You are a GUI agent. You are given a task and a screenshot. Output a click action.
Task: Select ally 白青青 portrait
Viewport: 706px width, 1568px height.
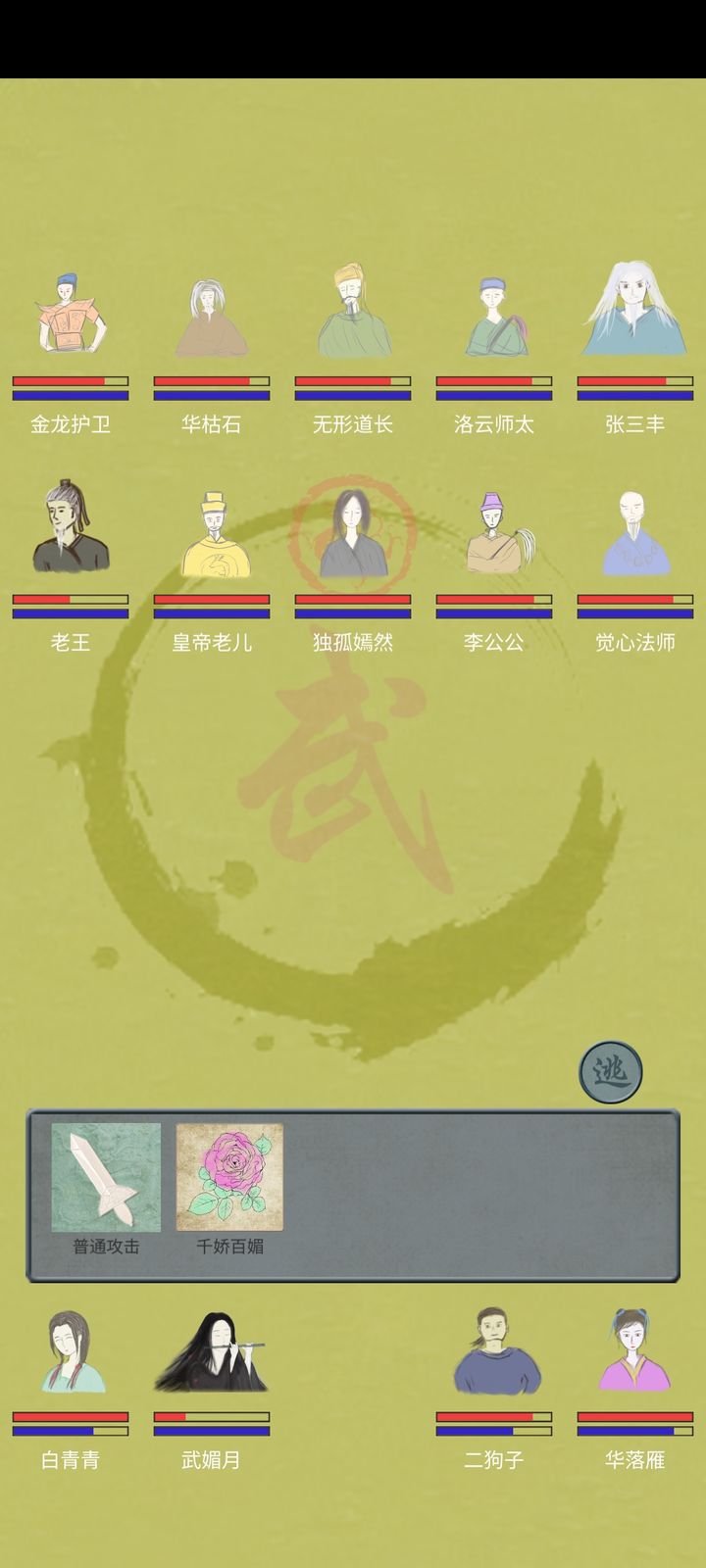69,1357
